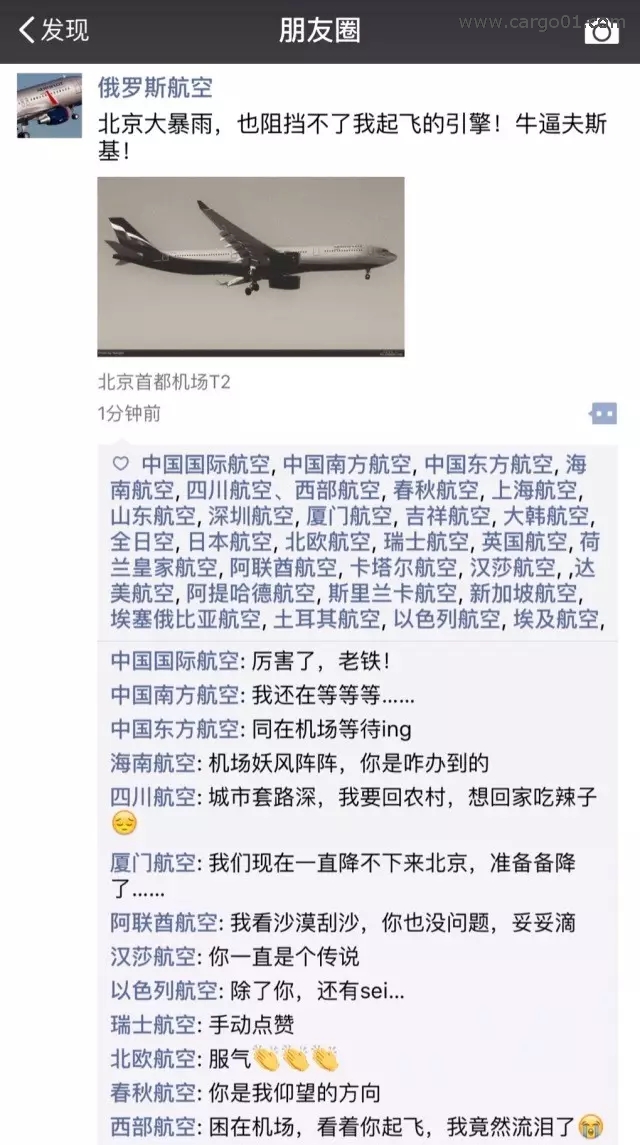Image resolution: width=640 pixels, height=1145 pixels.
Task: Tap commenter name 以色列航空
Action: click(164, 991)
